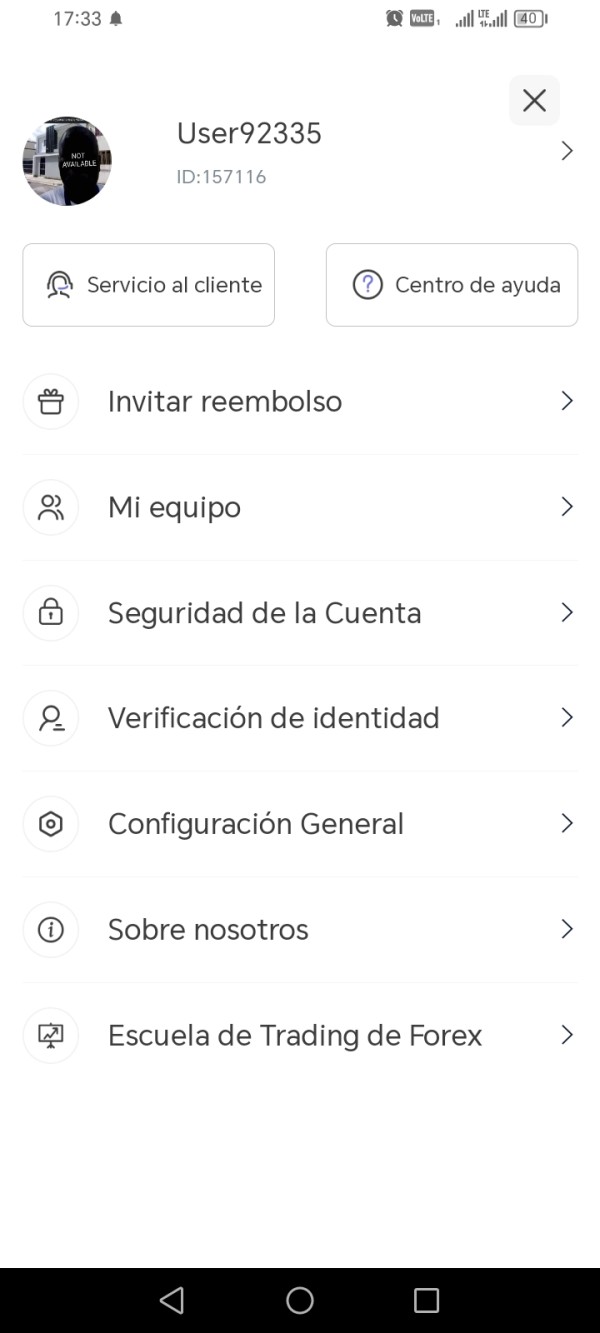Open Centro de ayuda

tap(452, 285)
